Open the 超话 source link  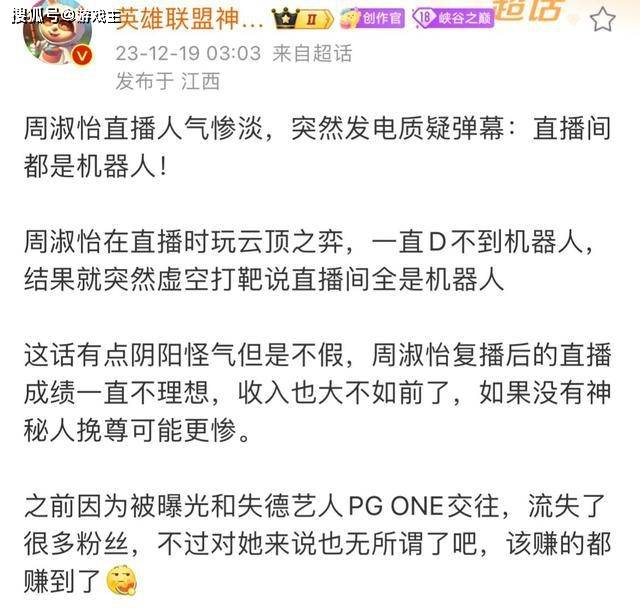pyautogui.click(x=328, y=52)
